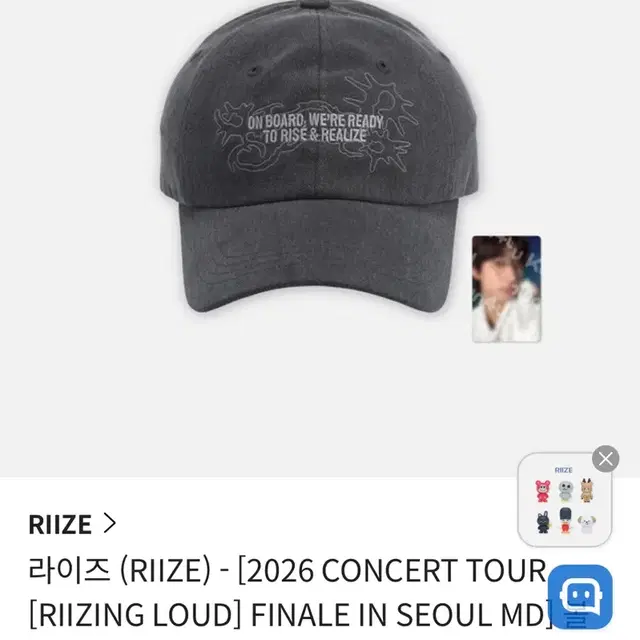
Task: Dismiss the floating RIIZE dolls popup
Action: tap(605, 459)
